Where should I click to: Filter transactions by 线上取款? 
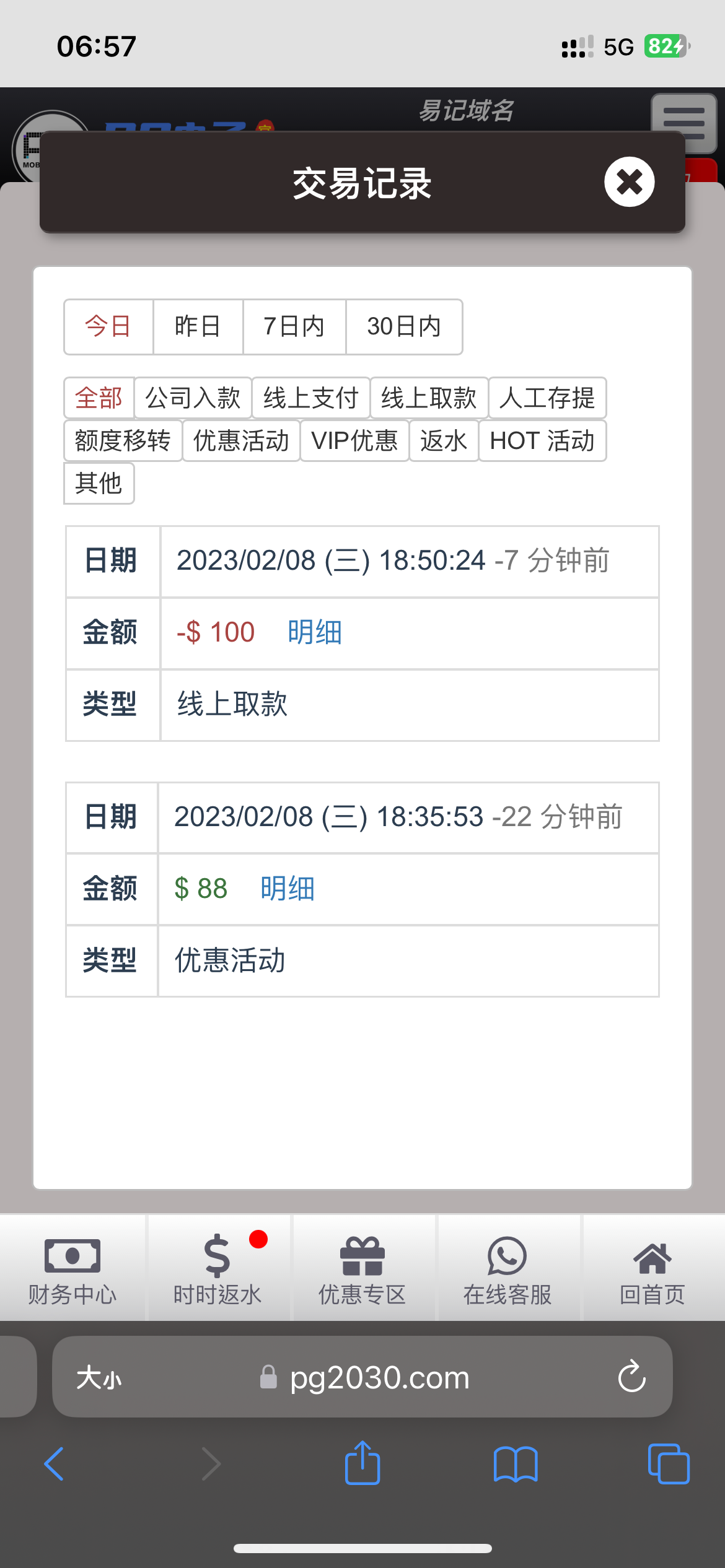429,398
